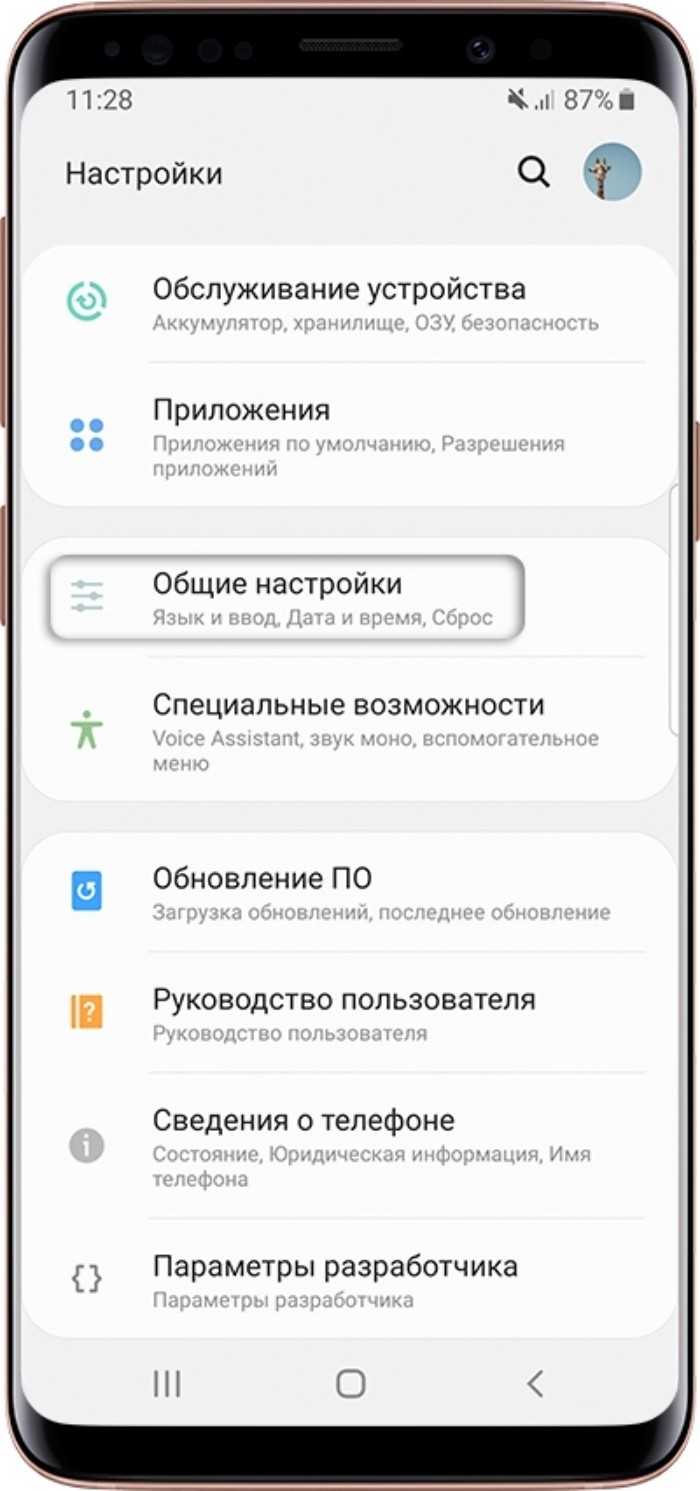Open Параметры разработчика
Viewport: 700px width, 1491px height.
click(x=335, y=1280)
